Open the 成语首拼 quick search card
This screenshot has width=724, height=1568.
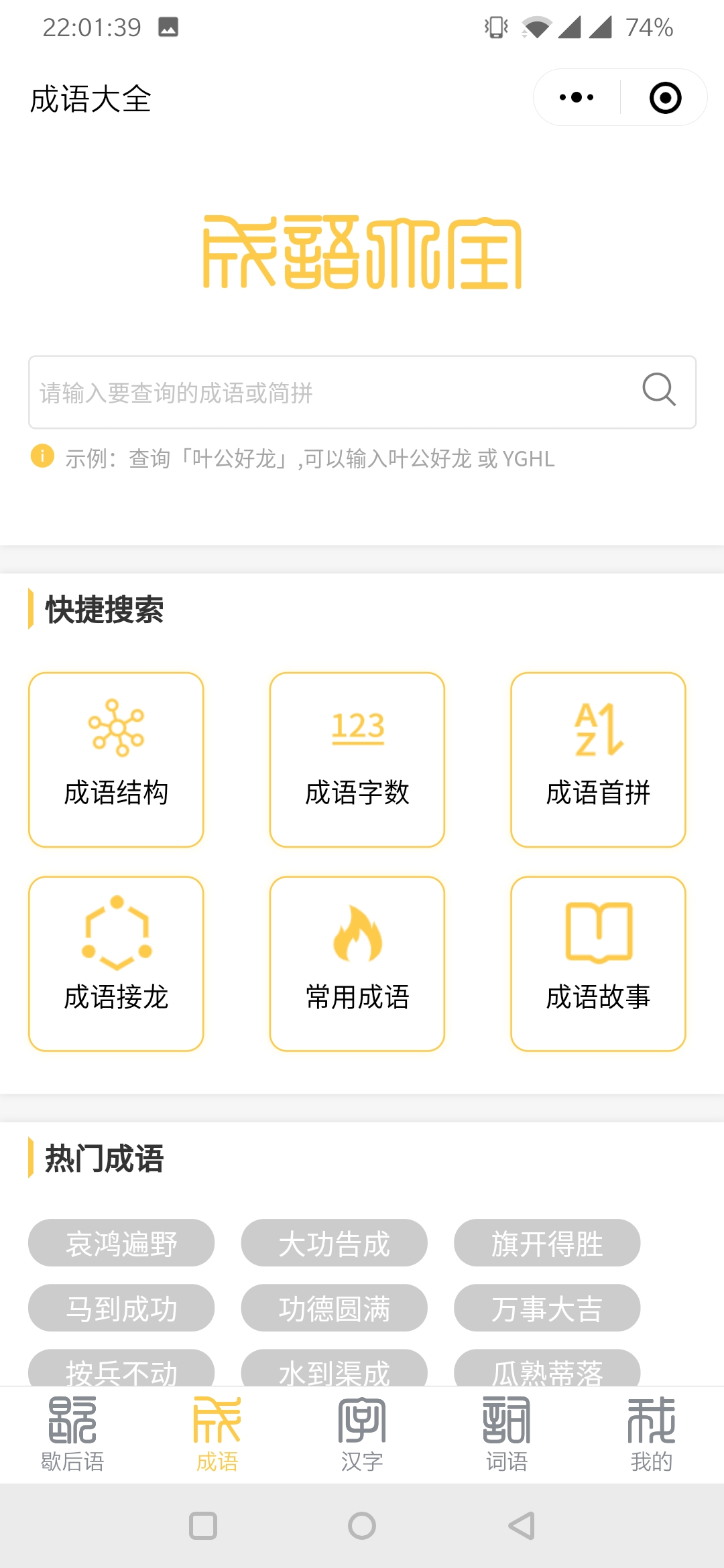598,760
